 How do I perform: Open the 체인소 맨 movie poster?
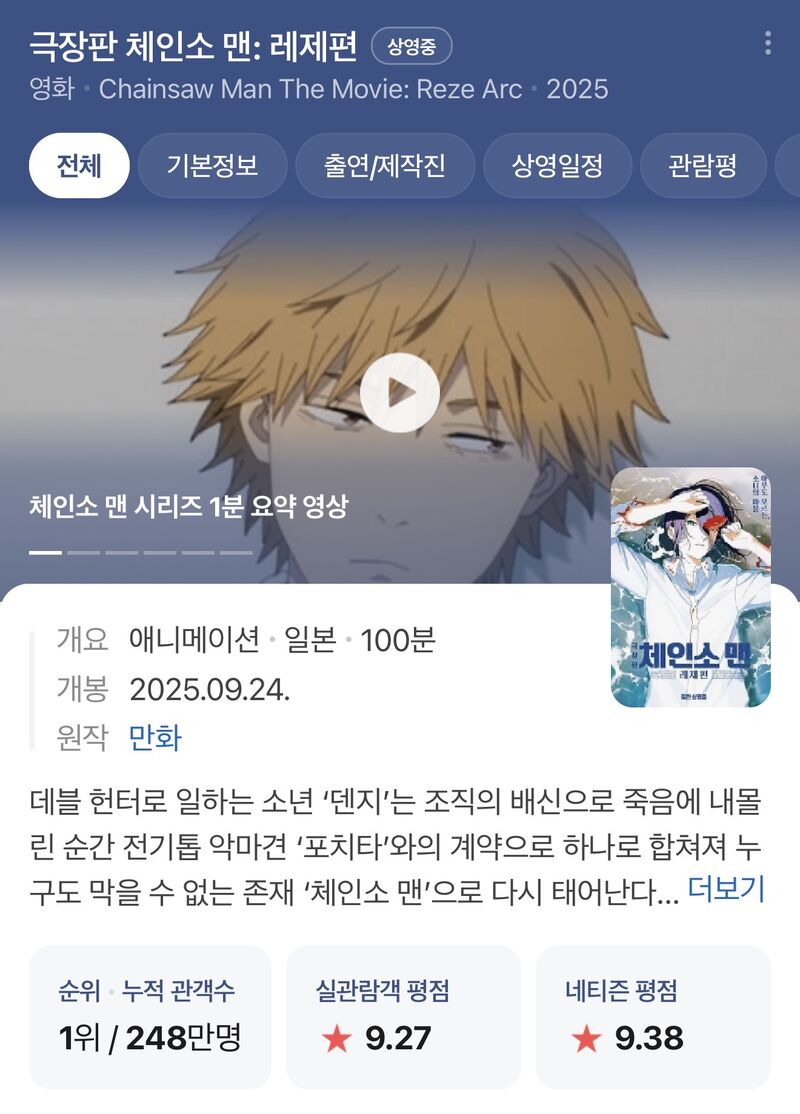(690, 587)
